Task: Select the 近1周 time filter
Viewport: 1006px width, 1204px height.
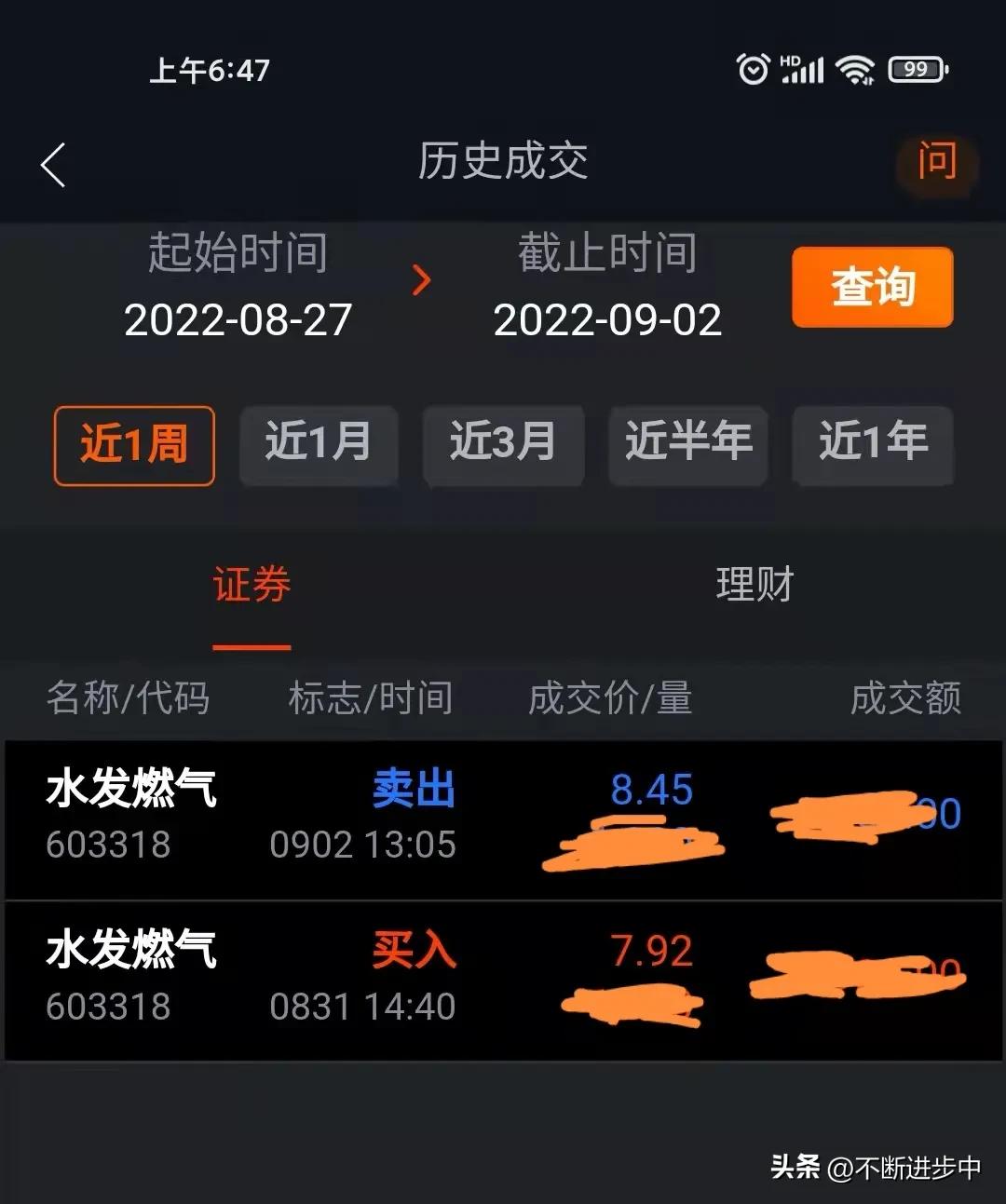Action: click(x=132, y=446)
